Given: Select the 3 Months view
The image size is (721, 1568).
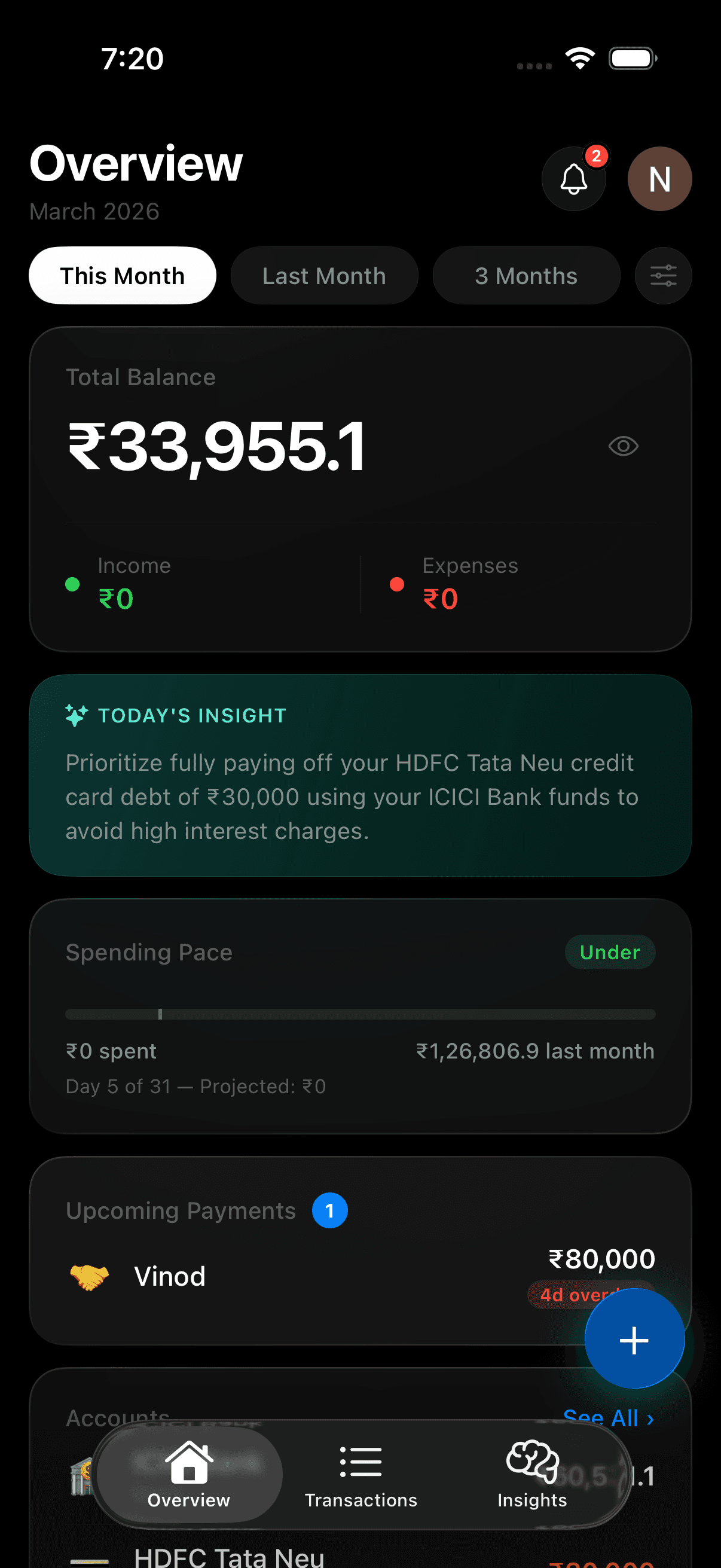Looking at the screenshot, I should 526,275.
